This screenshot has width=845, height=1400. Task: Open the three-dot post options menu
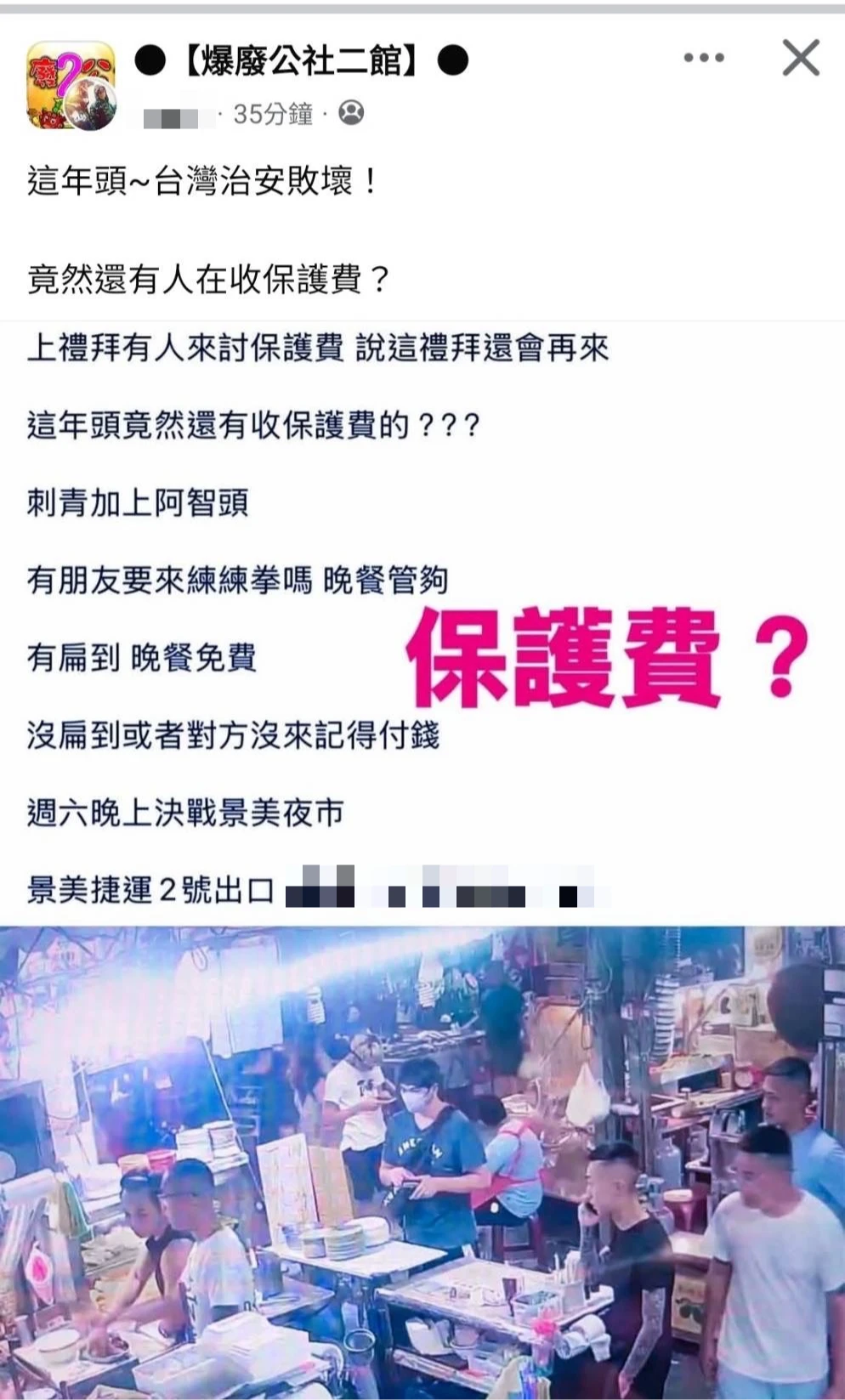coord(704,58)
